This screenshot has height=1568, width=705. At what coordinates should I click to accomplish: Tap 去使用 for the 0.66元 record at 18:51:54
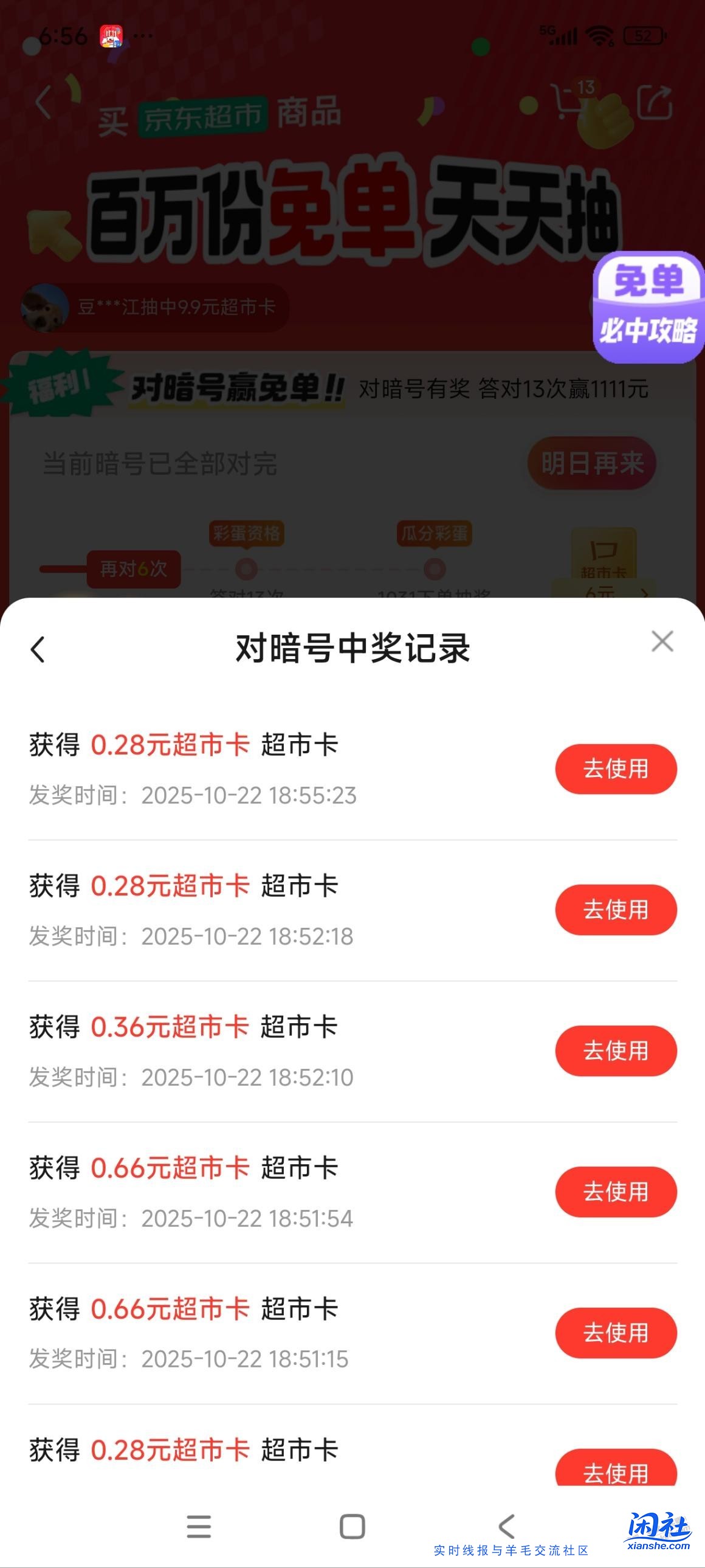click(615, 1192)
